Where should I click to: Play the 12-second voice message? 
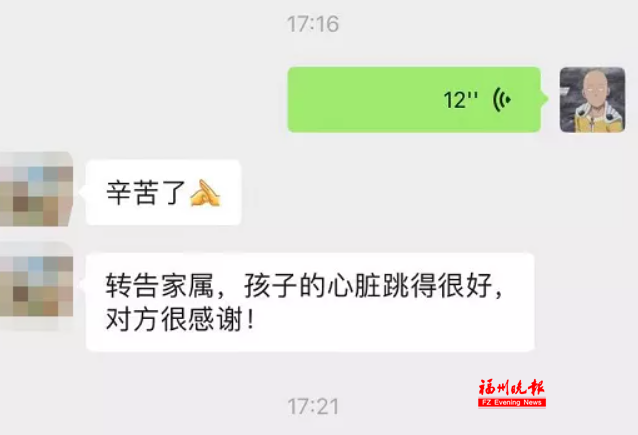point(414,100)
